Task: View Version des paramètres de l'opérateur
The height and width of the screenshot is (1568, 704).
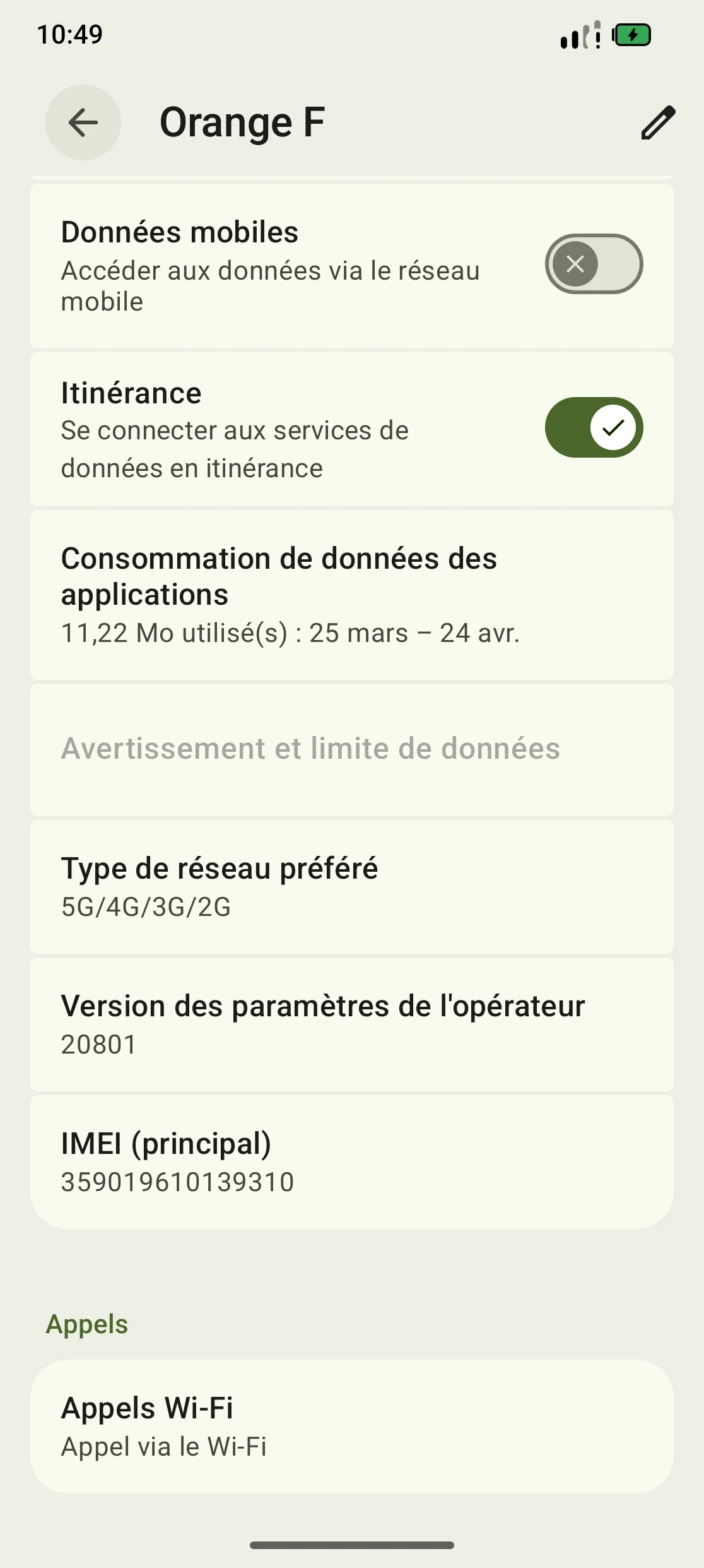Action: coord(351,1024)
